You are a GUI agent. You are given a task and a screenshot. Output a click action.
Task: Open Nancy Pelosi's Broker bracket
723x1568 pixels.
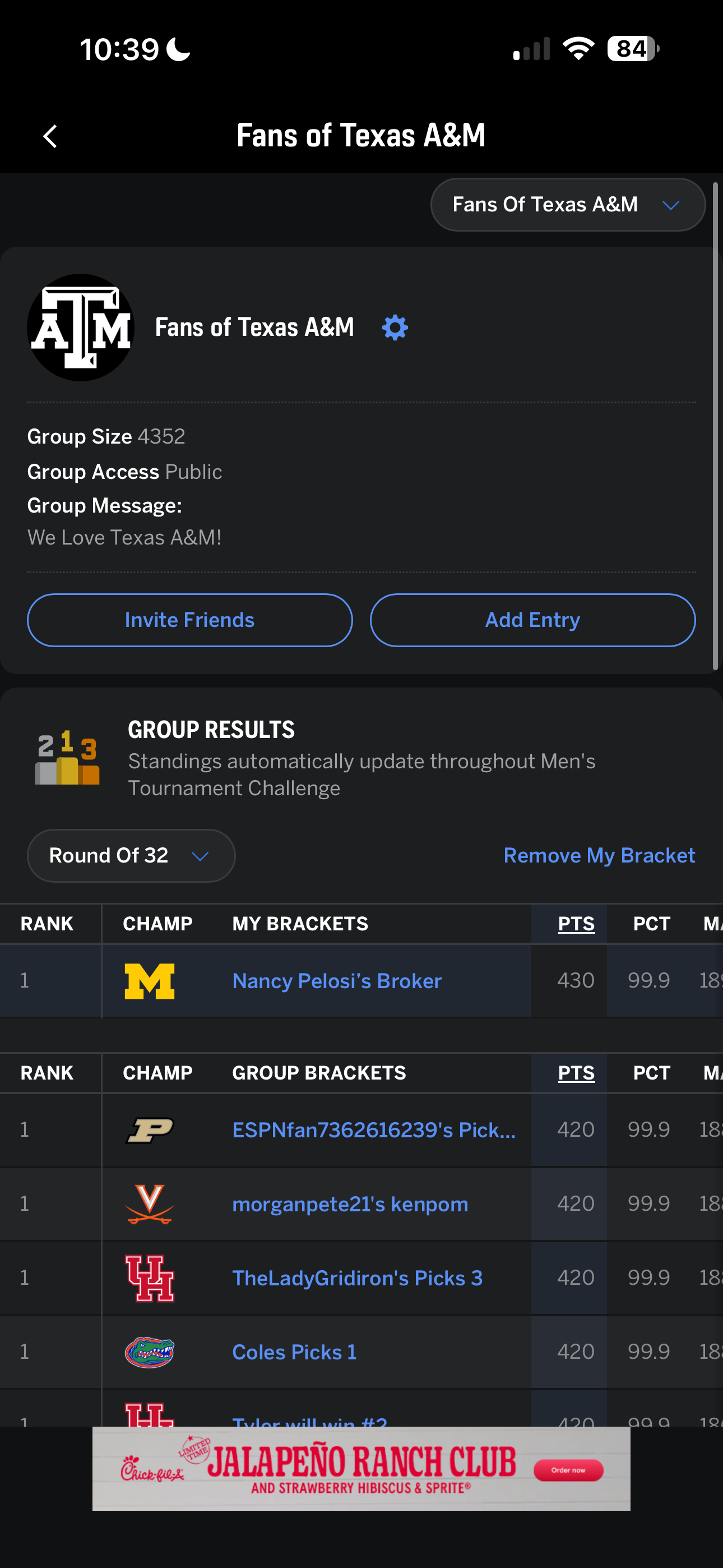coord(336,981)
